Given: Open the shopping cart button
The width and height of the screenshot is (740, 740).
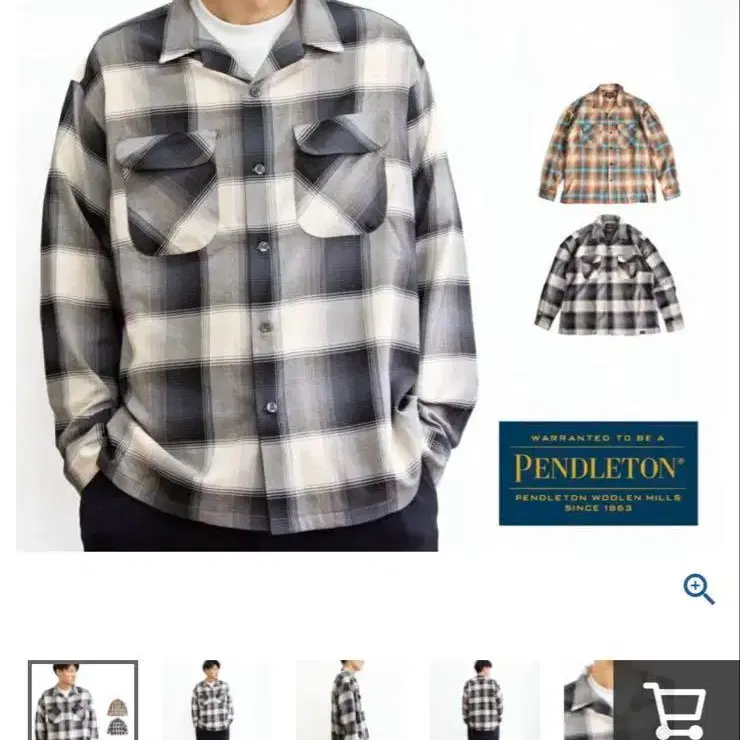Looking at the screenshot, I should coord(676,700).
